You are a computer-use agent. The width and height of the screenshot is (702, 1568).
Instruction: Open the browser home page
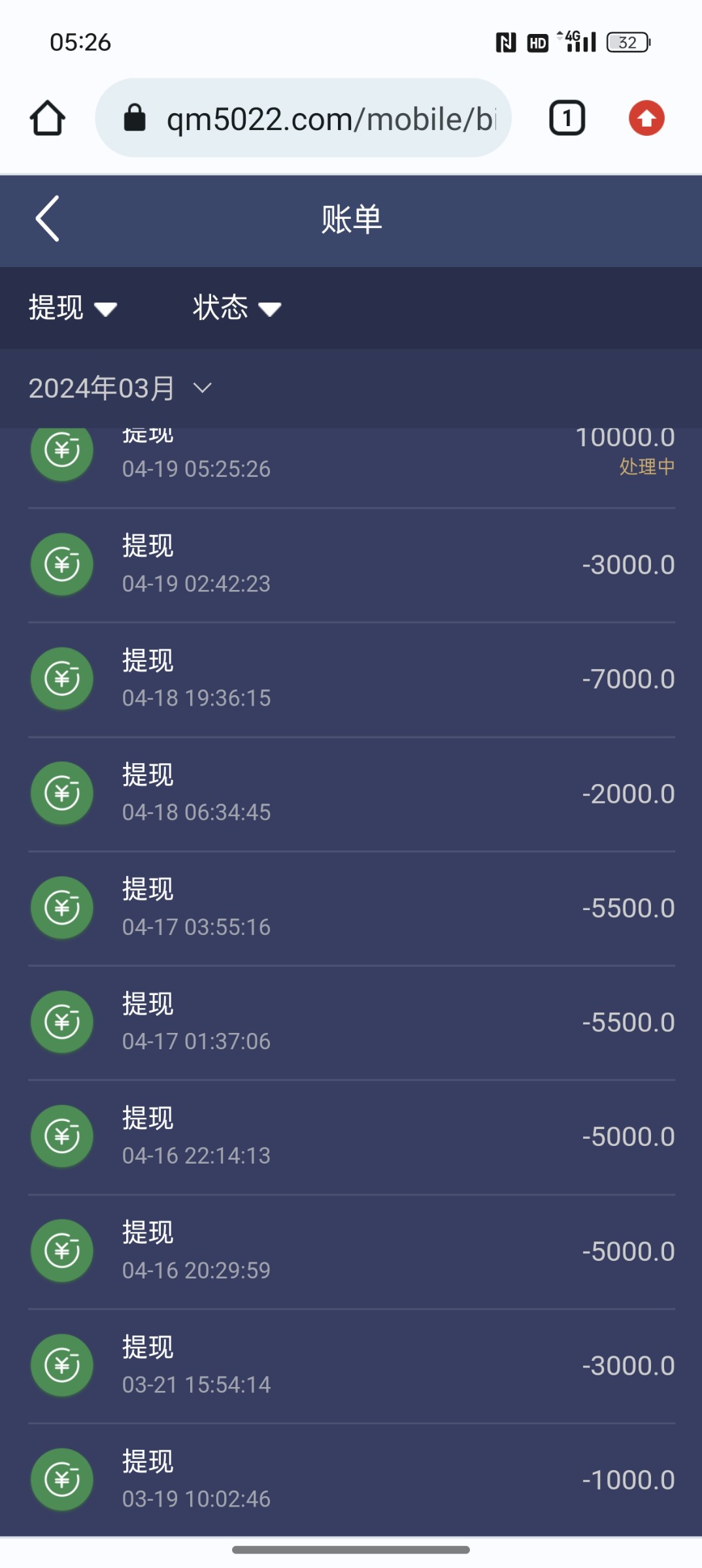47,118
